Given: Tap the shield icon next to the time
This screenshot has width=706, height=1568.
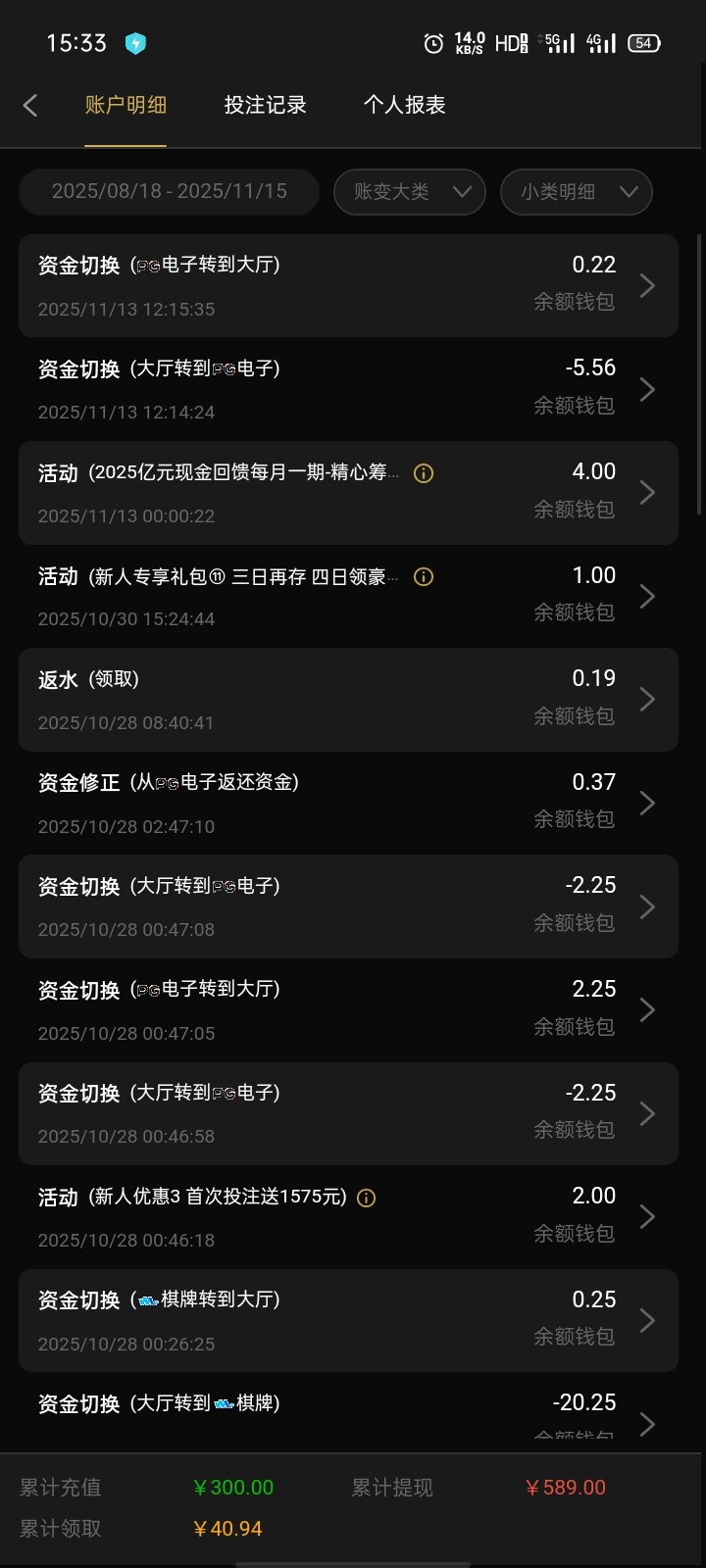Looking at the screenshot, I should click(135, 43).
